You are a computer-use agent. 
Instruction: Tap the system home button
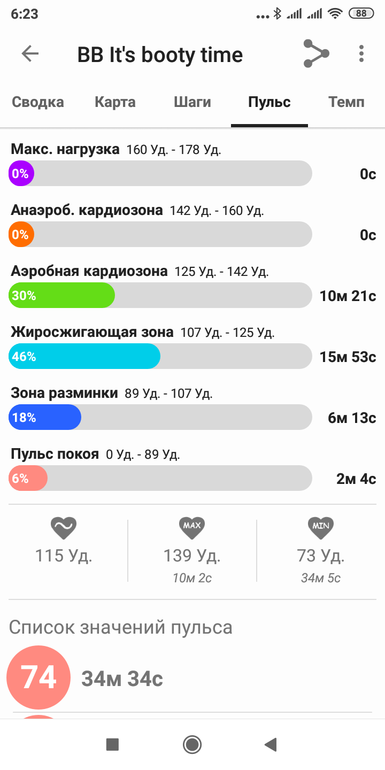tap(192, 744)
